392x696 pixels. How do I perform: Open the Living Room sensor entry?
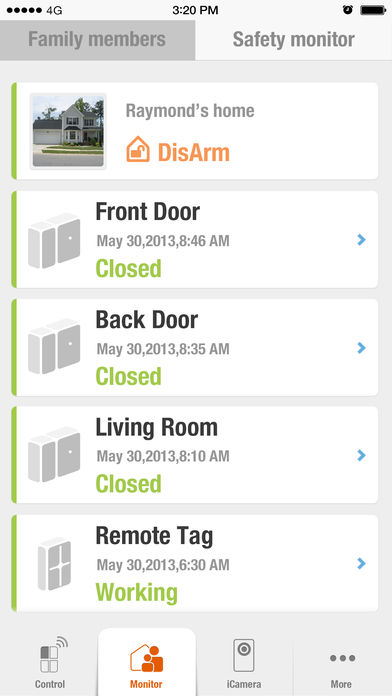[x=195, y=455]
